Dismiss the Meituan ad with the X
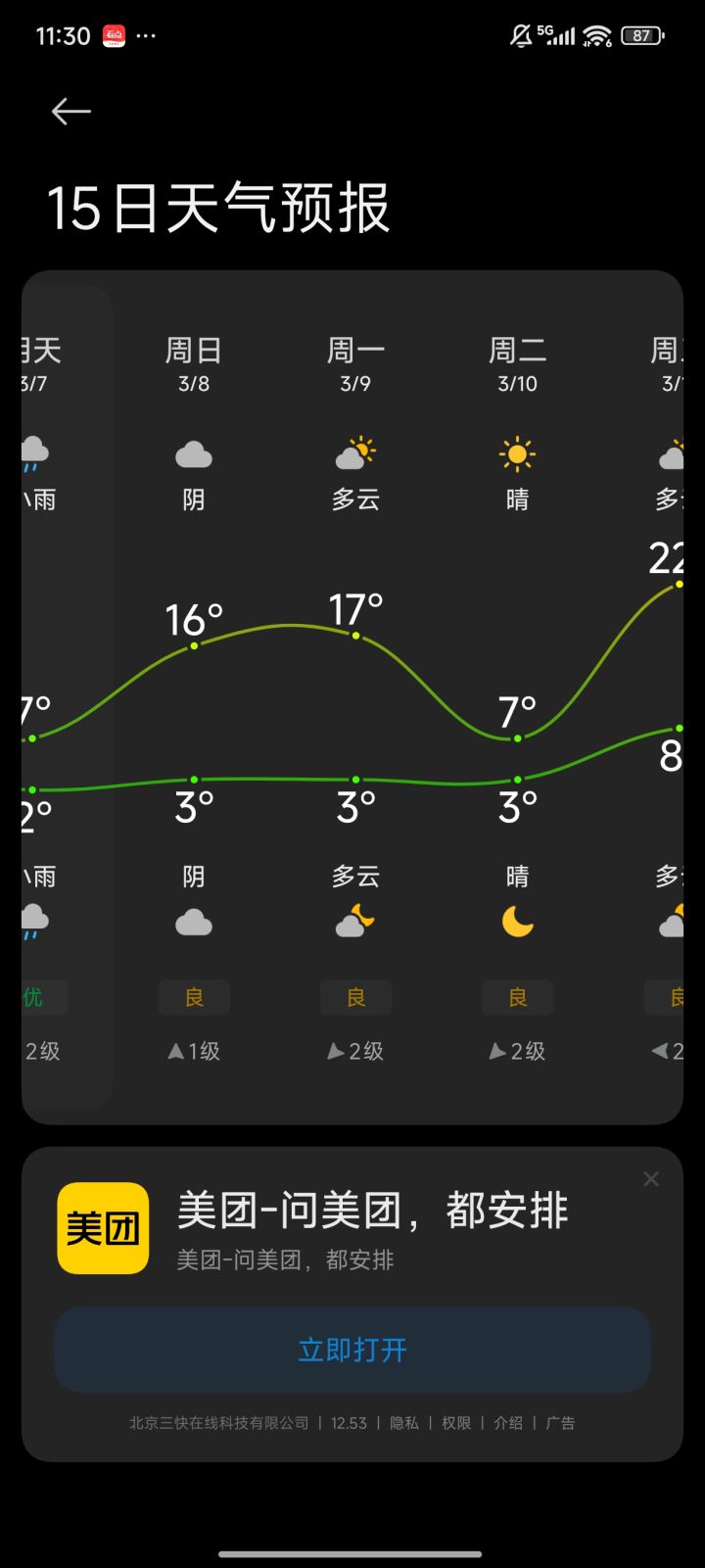705x1568 pixels. [650, 1178]
